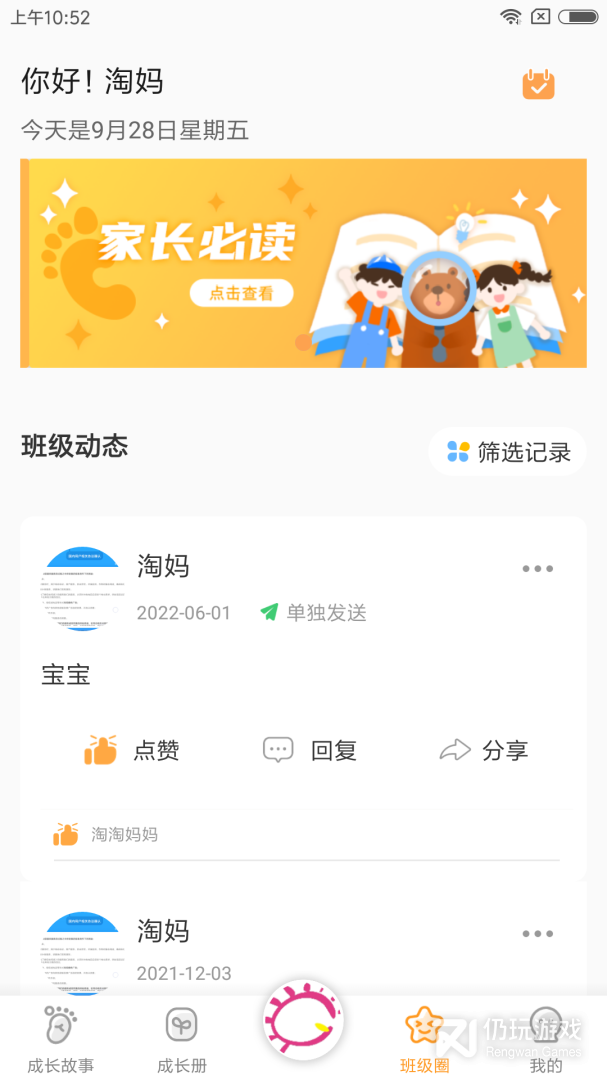Tap the 筛选记录 filter button
Viewport: 607px width, 1080px height.
pos(508,452)
